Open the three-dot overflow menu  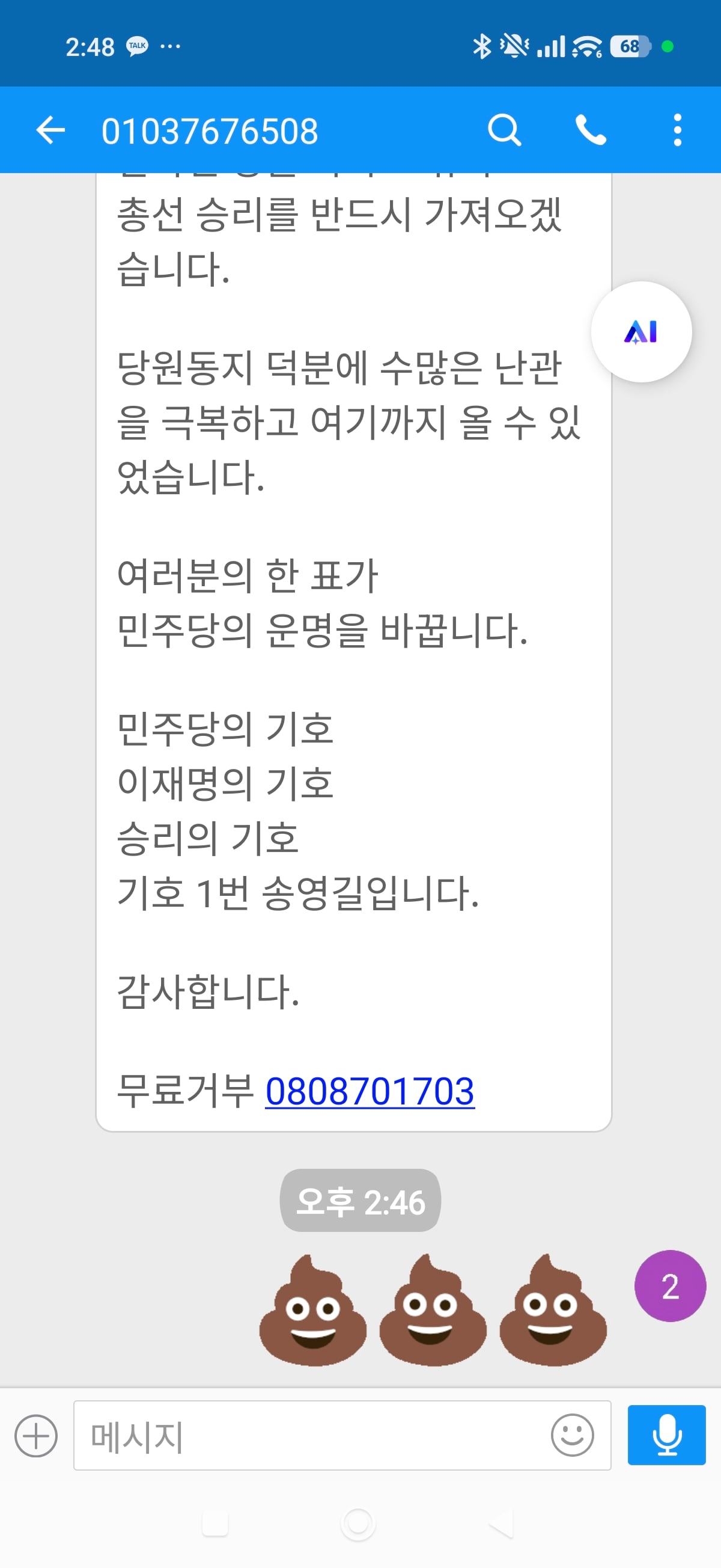pos(677,130)
